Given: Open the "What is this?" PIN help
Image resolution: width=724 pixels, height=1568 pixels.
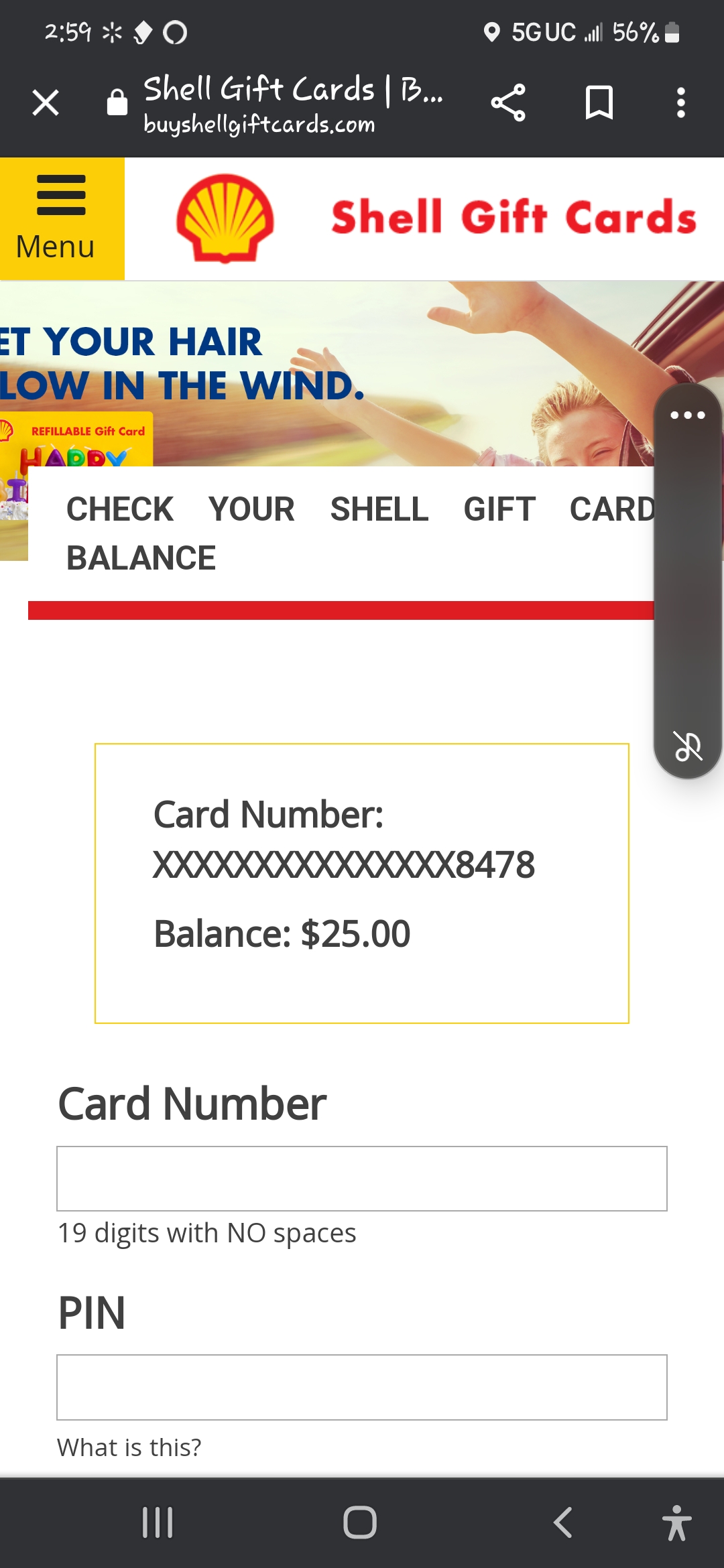Looking at the screenshot, I should coord(129,1447).
